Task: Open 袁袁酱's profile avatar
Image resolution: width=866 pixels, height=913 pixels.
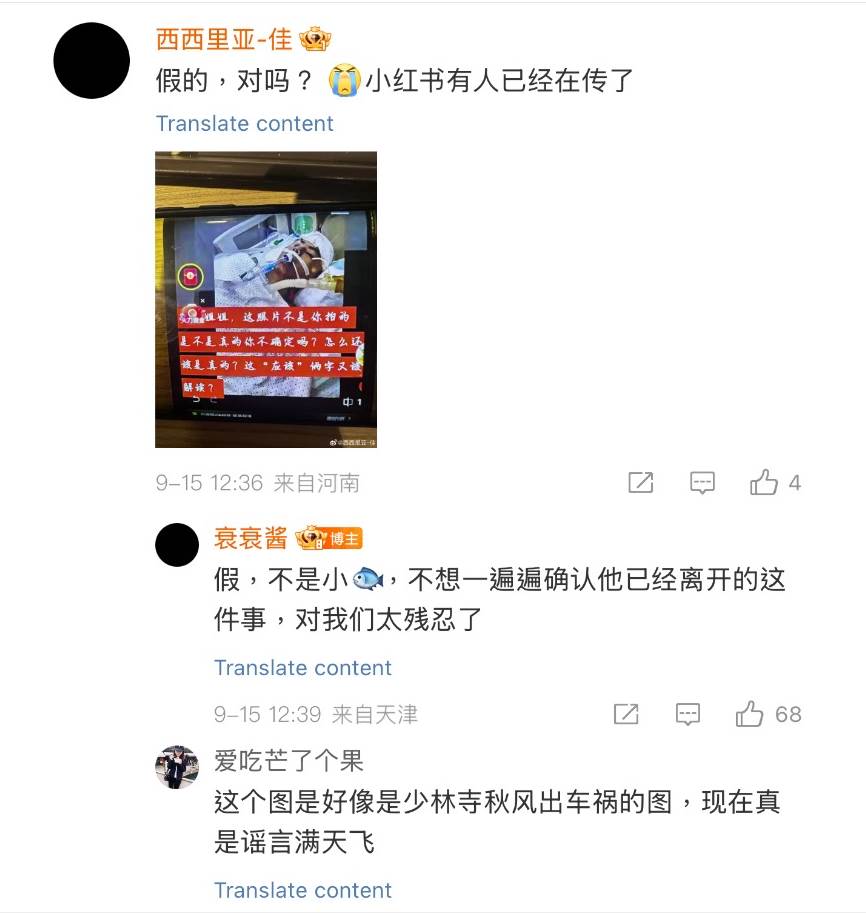Action: [x=177, y=545]
